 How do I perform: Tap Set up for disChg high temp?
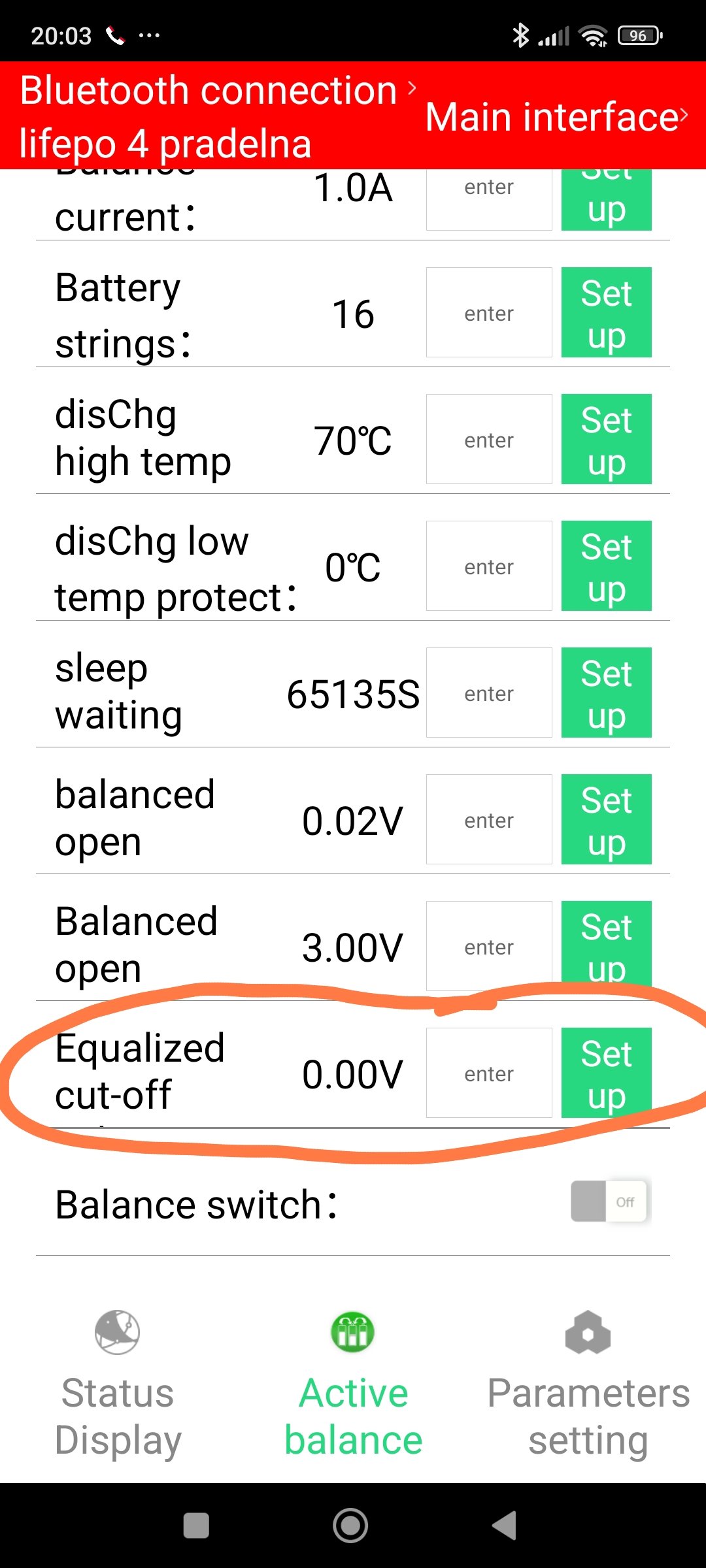coord(607,439)
